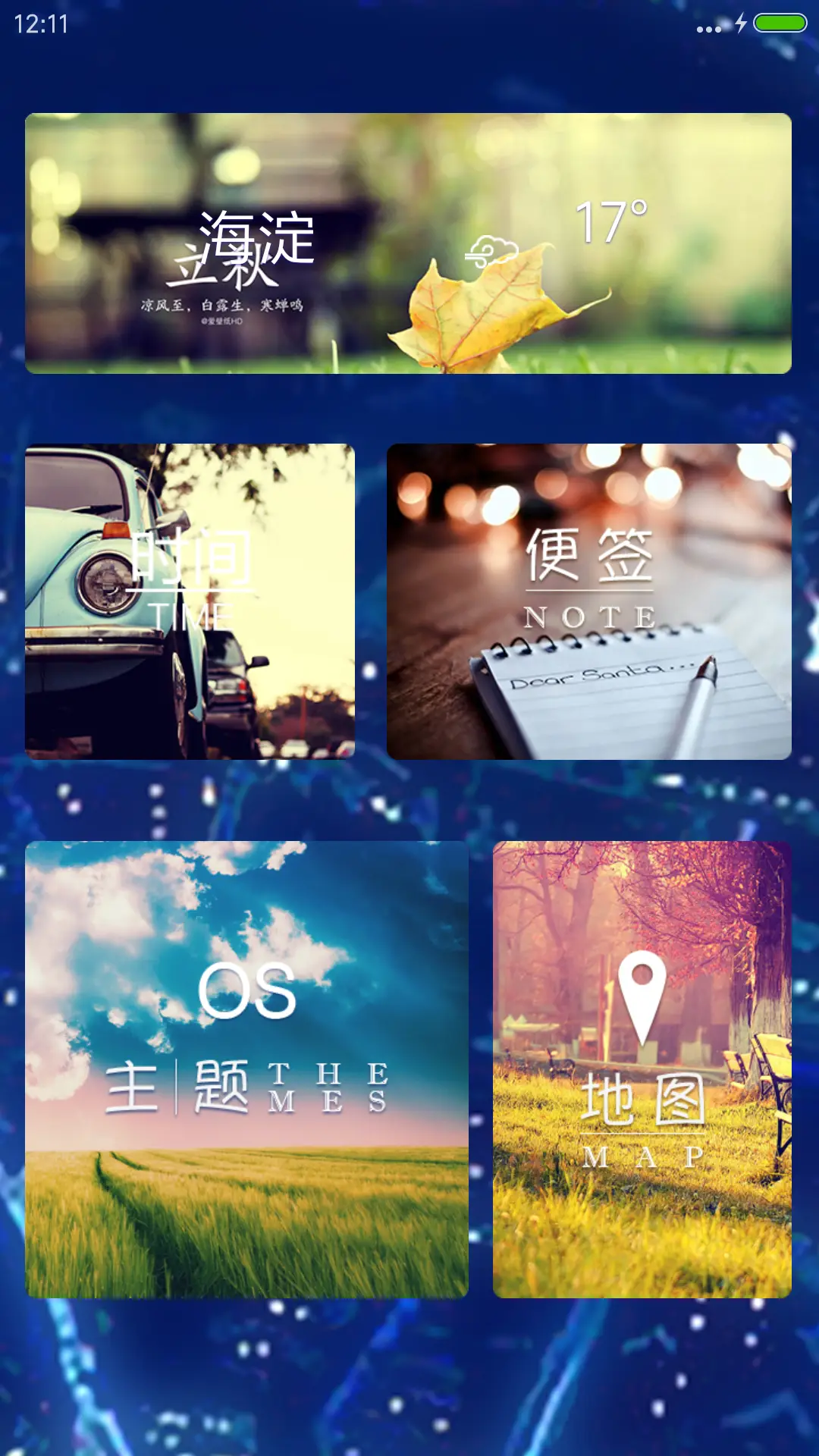Open the 时间 TIME tile
Image resolution: width=819 pixels, height=1456 pixels.
190,601
